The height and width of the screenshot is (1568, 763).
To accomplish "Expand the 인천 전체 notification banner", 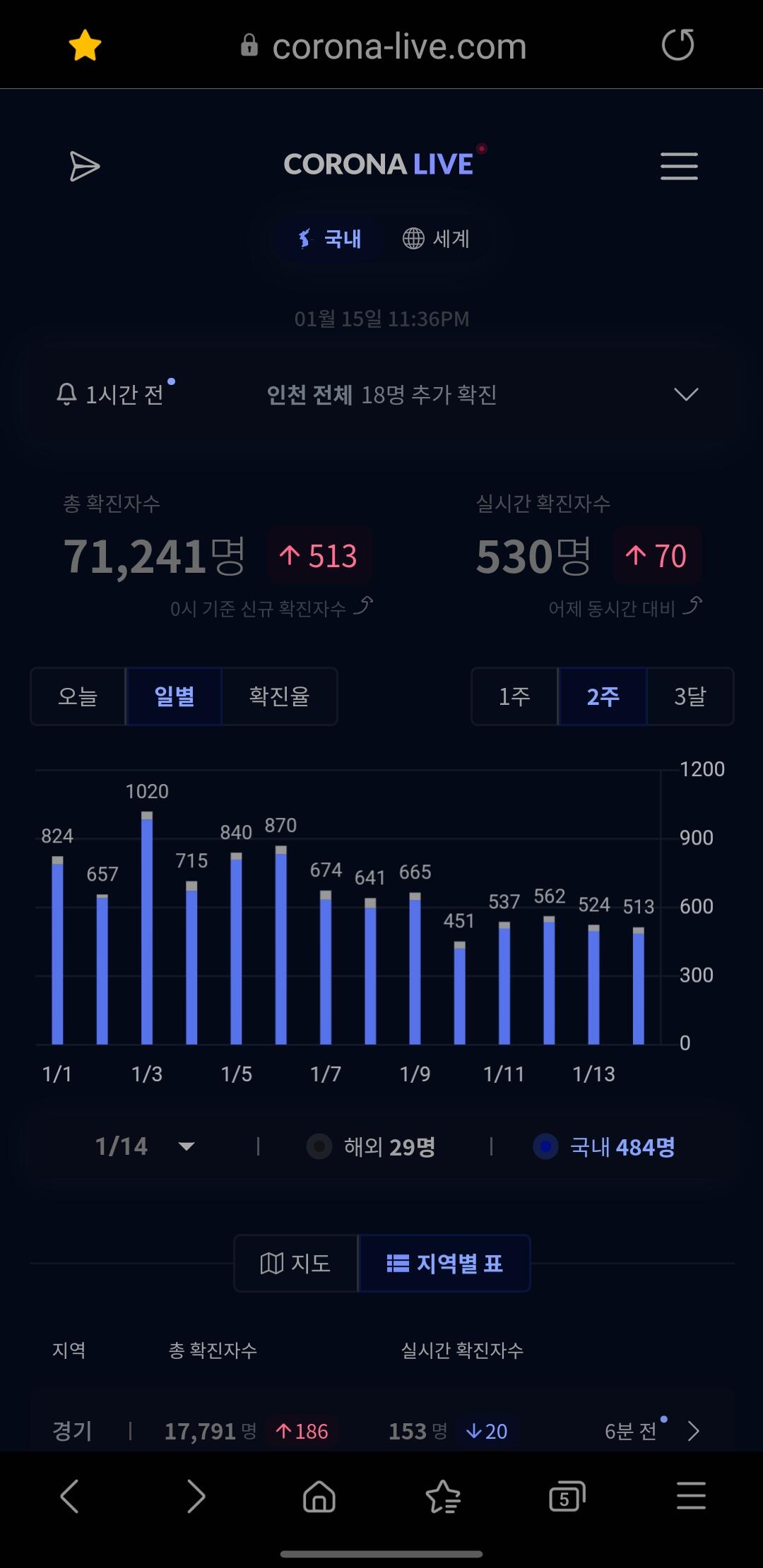I will click(x=381, y=394).
